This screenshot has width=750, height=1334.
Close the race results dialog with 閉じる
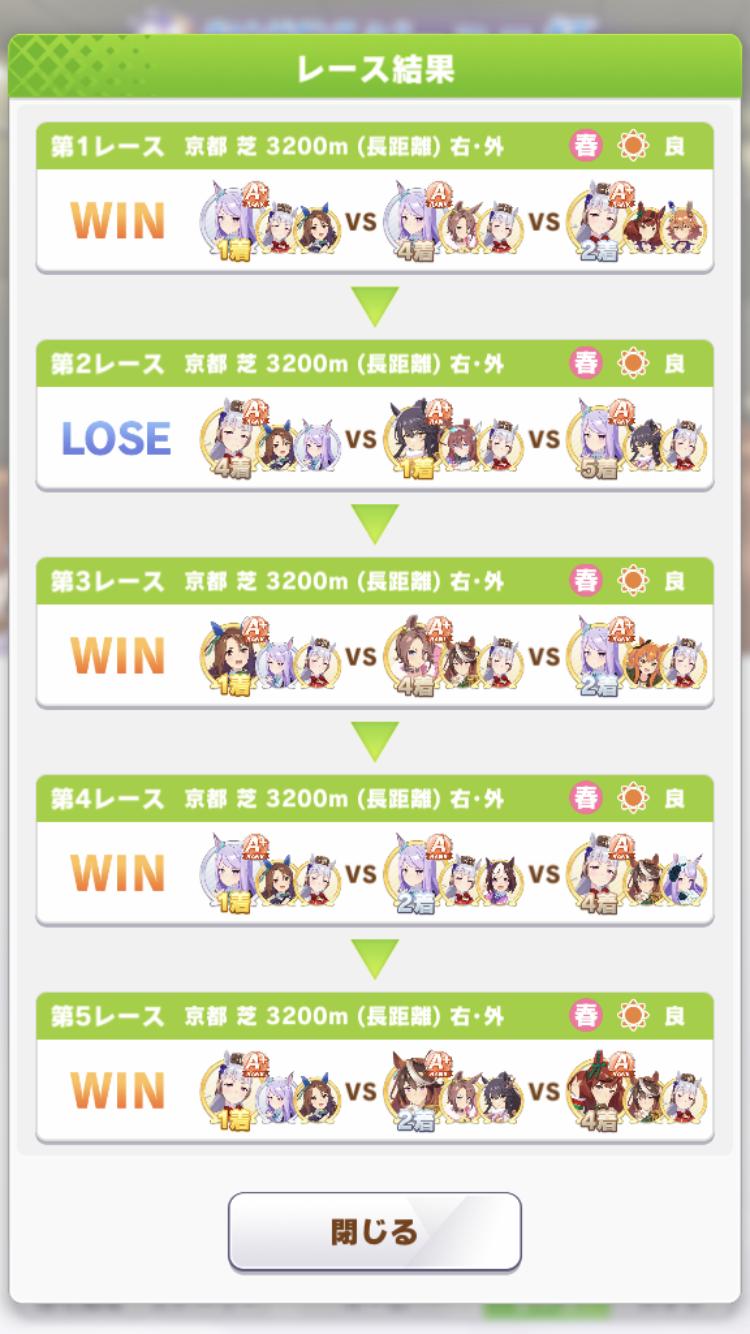374,1231
